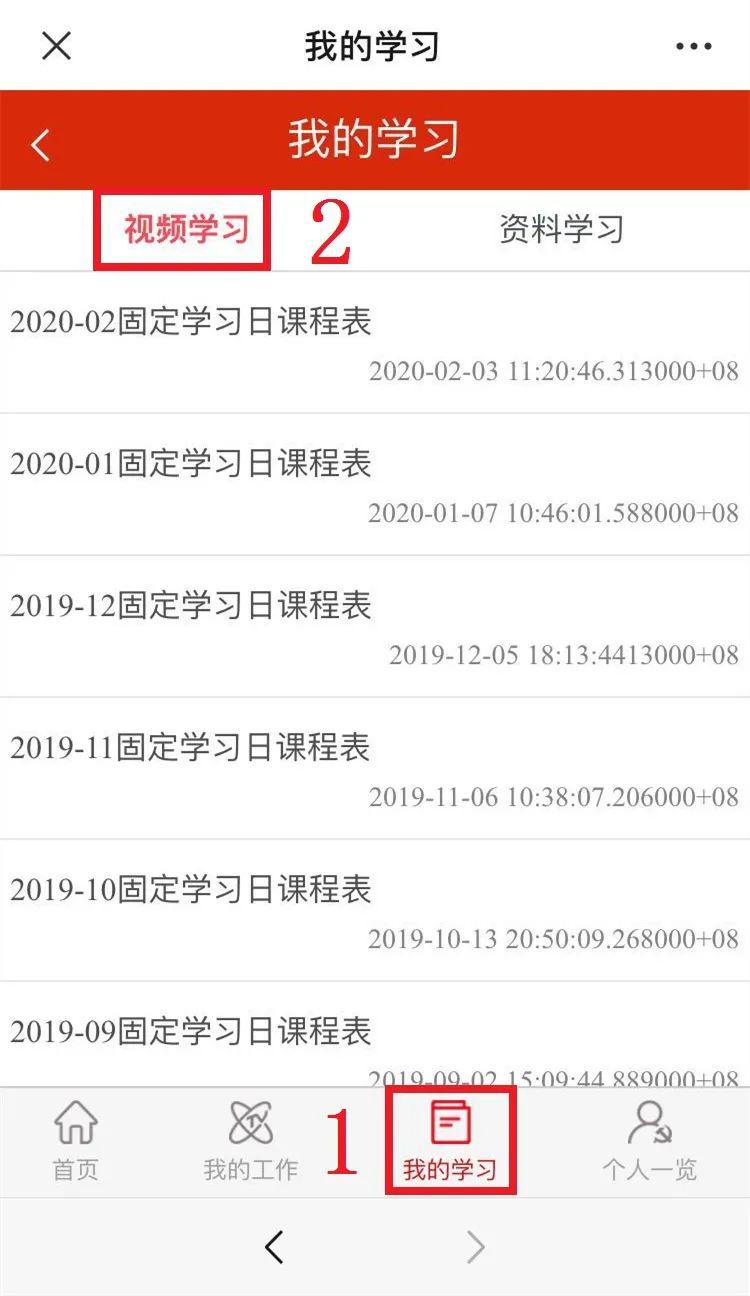
Task: Select the 2019-12固定学习日课程表 item
Action: pyautogui.click(x=190, y=605)
